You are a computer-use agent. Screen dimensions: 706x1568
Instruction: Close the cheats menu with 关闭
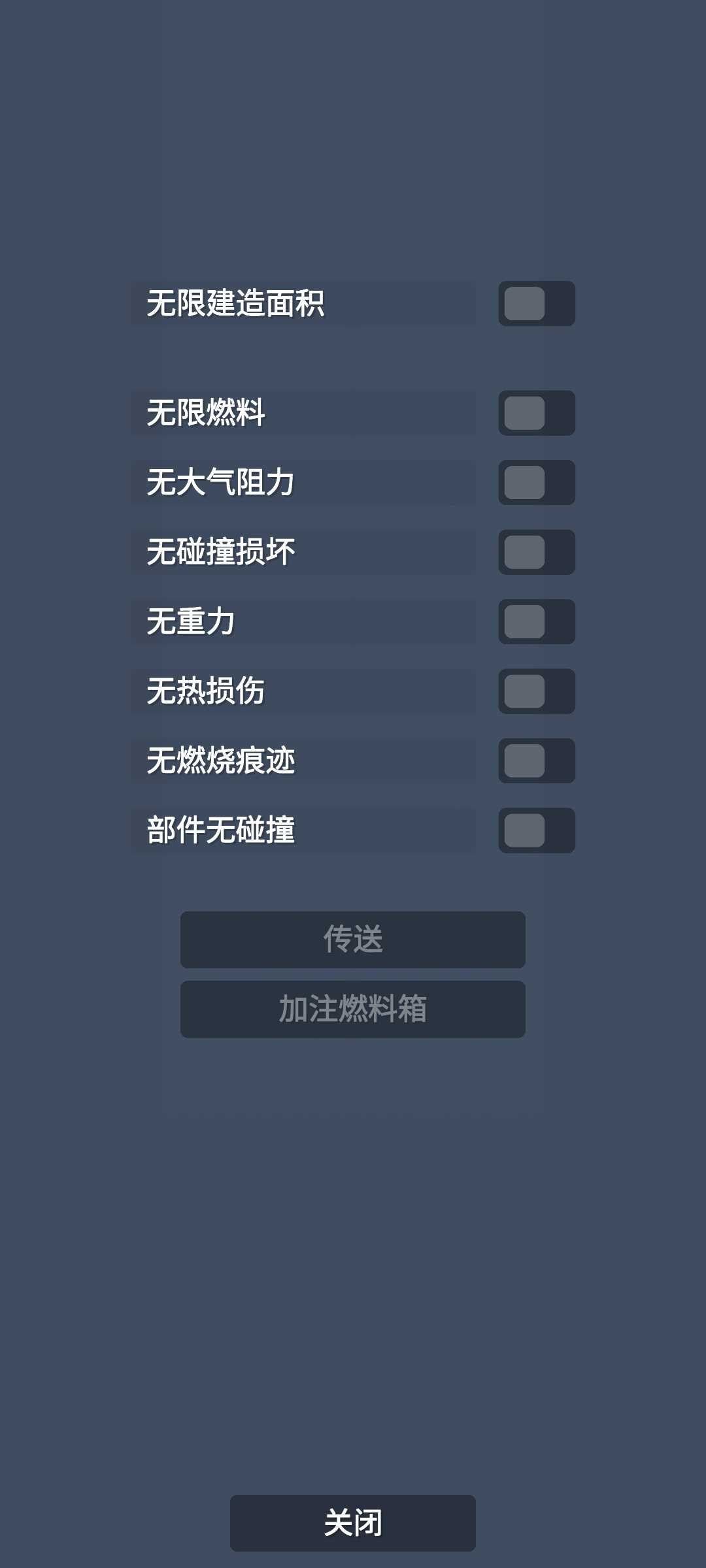pyautogui.click(x=353, y=1523)
